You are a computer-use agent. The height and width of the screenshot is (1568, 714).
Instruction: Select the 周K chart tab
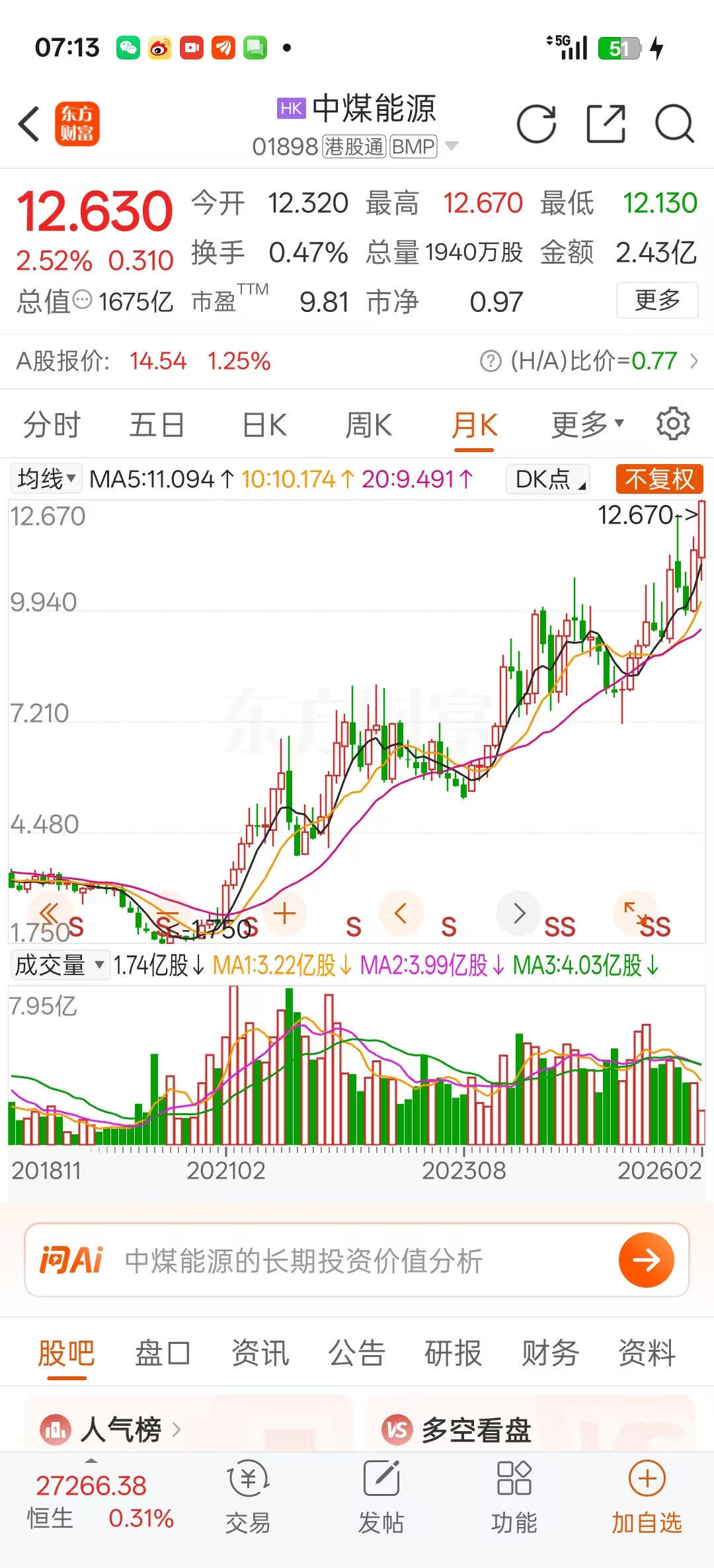pyautogui.click(x=368, y=424)
